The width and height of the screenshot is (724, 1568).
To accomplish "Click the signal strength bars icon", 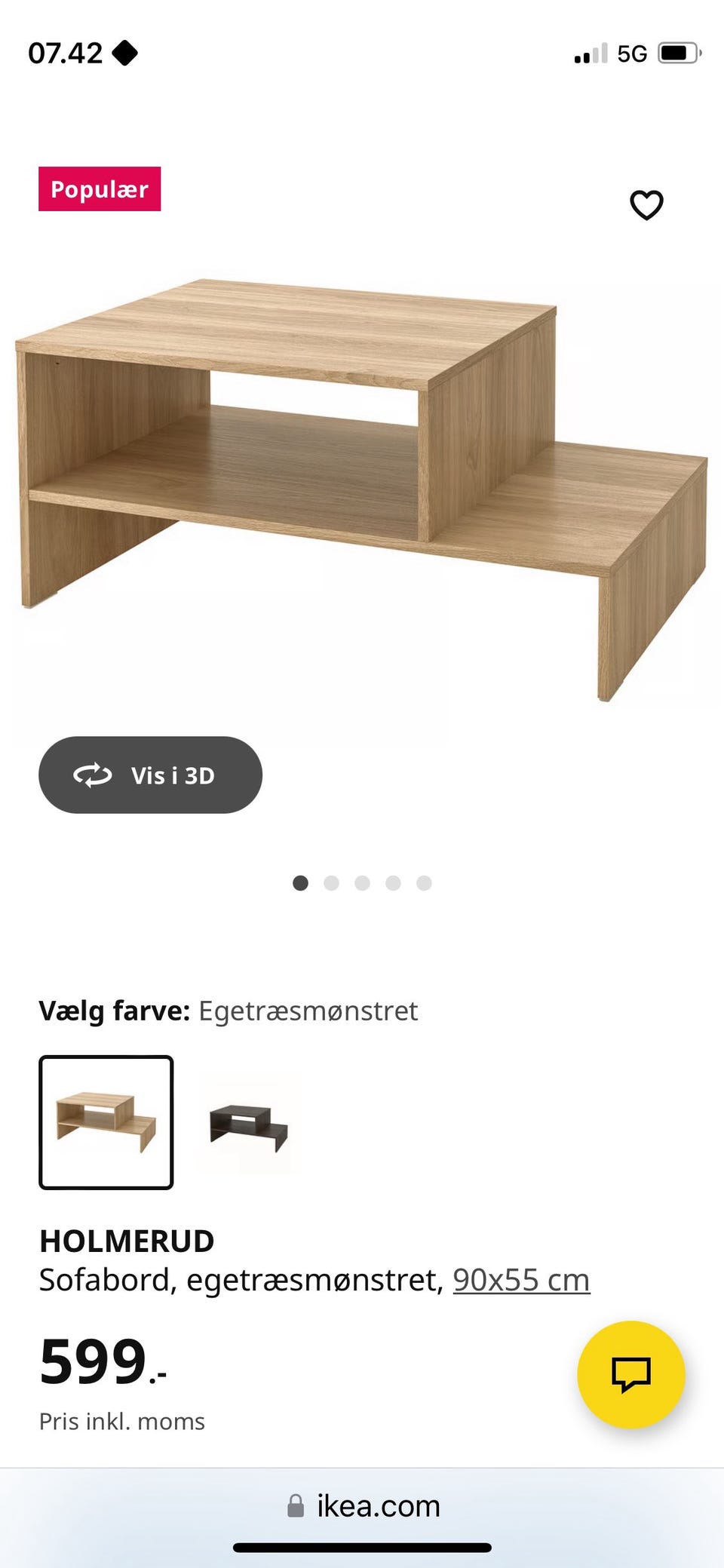I will (x=591, y=53).
